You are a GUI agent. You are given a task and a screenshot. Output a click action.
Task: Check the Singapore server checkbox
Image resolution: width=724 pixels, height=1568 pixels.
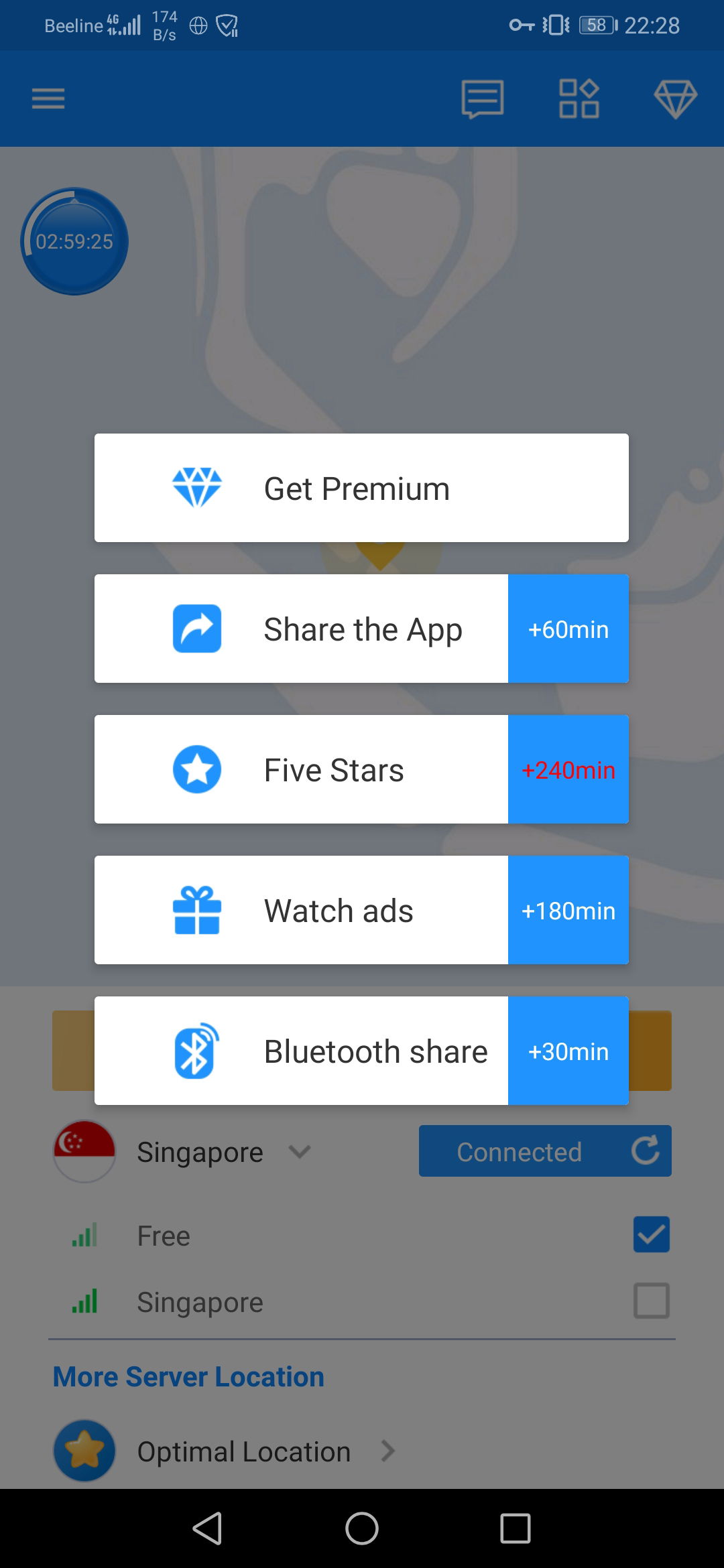pos(651,1301)
